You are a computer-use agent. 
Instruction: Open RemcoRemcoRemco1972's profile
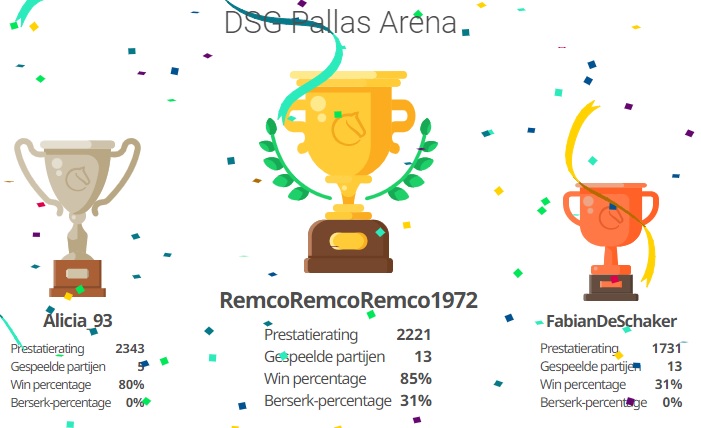348,300
